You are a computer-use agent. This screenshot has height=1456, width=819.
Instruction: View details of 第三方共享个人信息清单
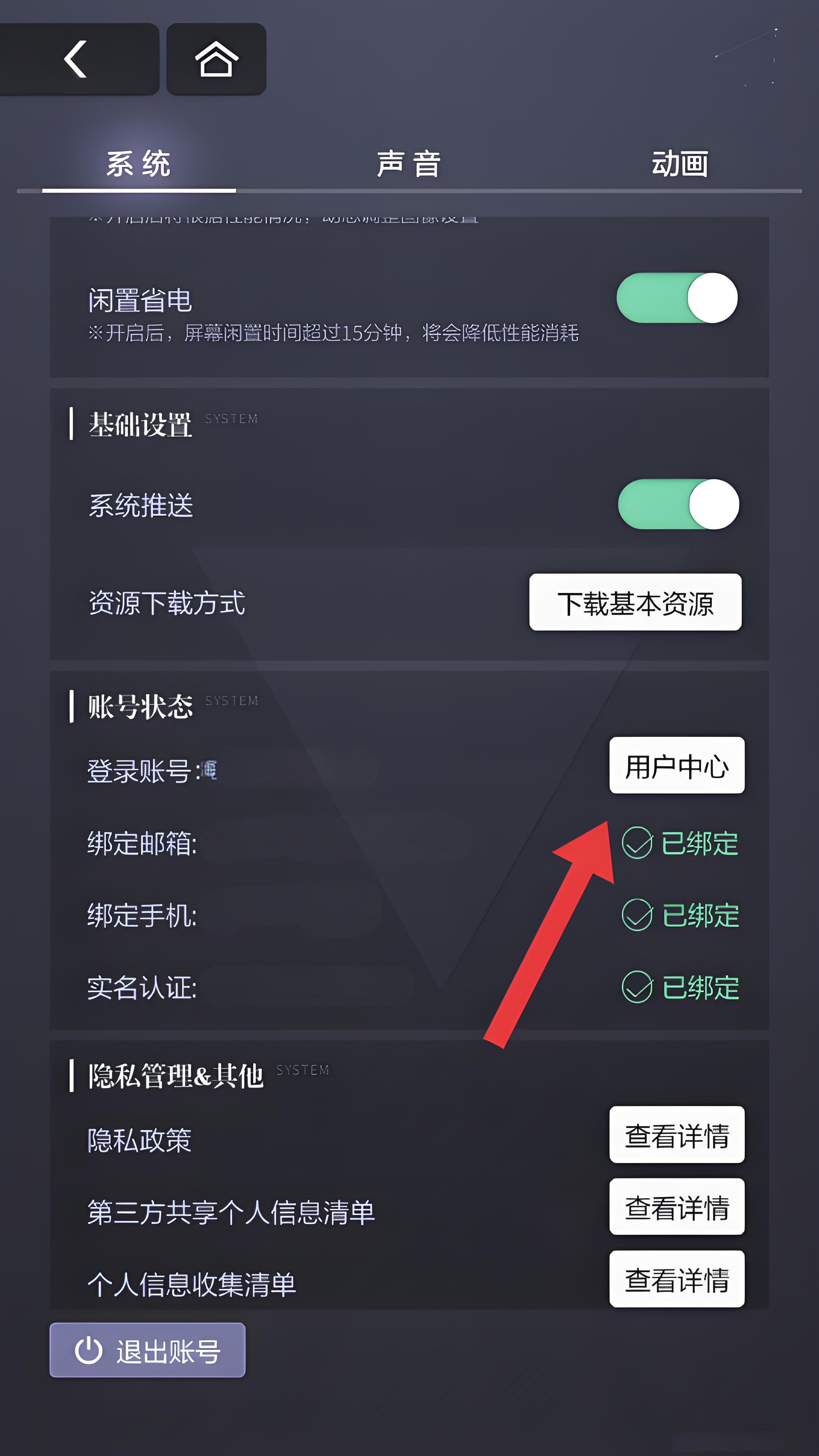676,1207
